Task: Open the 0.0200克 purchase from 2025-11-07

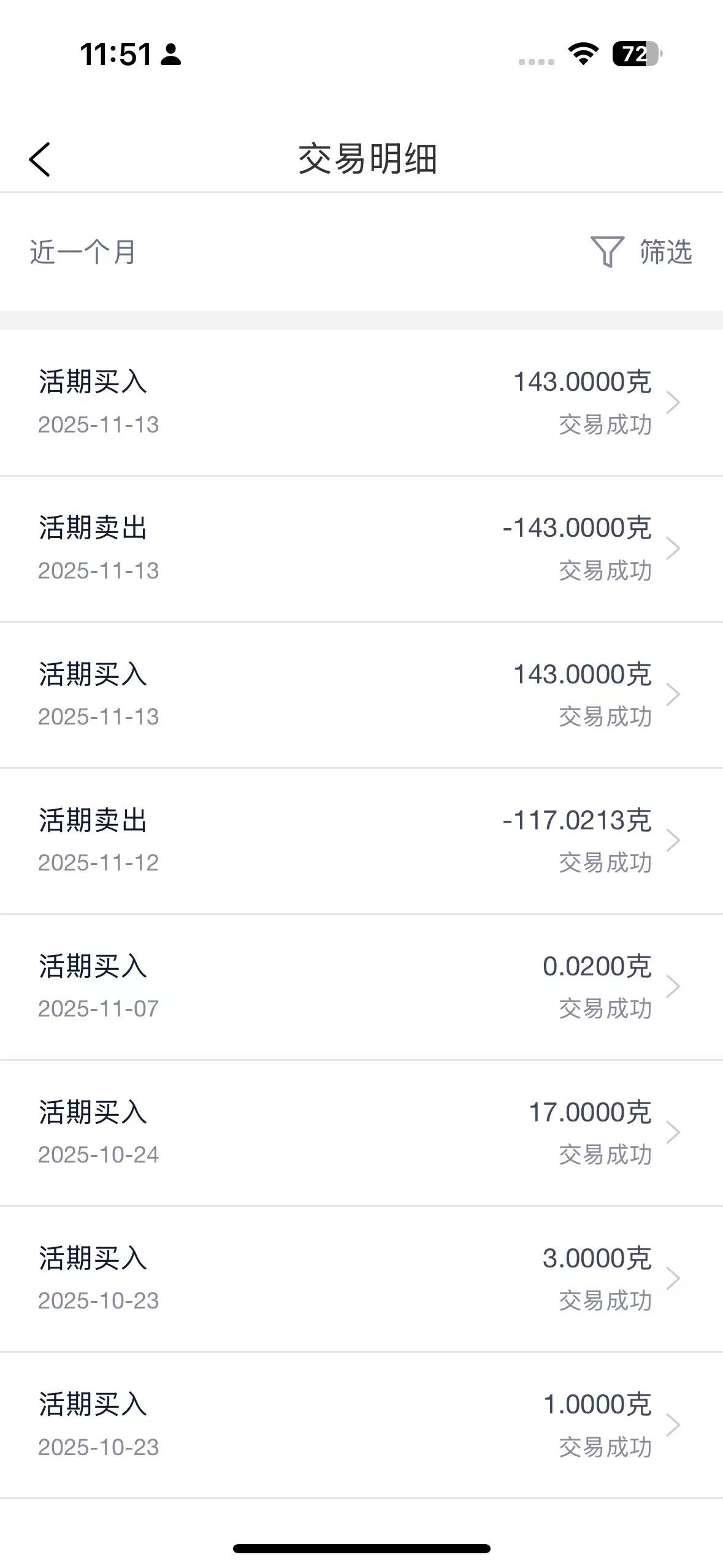Action: pos(361,986)
